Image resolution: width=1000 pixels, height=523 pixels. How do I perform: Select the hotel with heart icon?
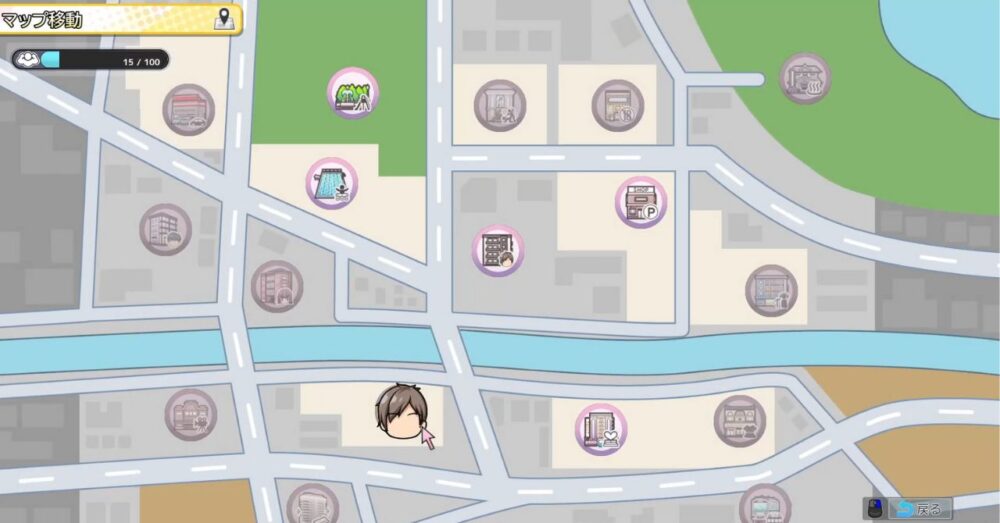[x=600, y=428]
